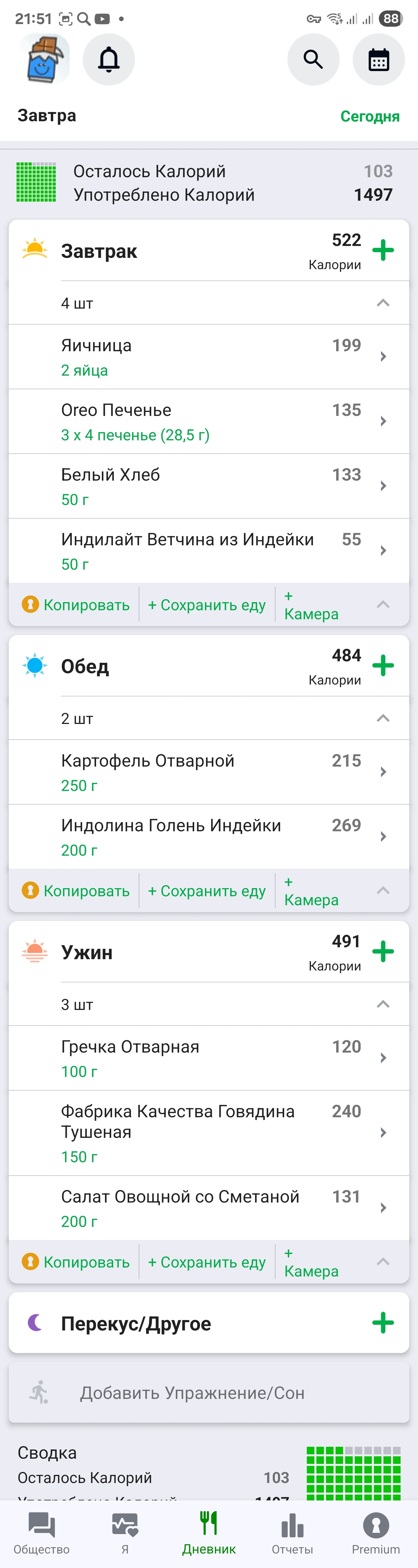Add food to Завтрак
418x1568 pixels.
click(383, 250)
